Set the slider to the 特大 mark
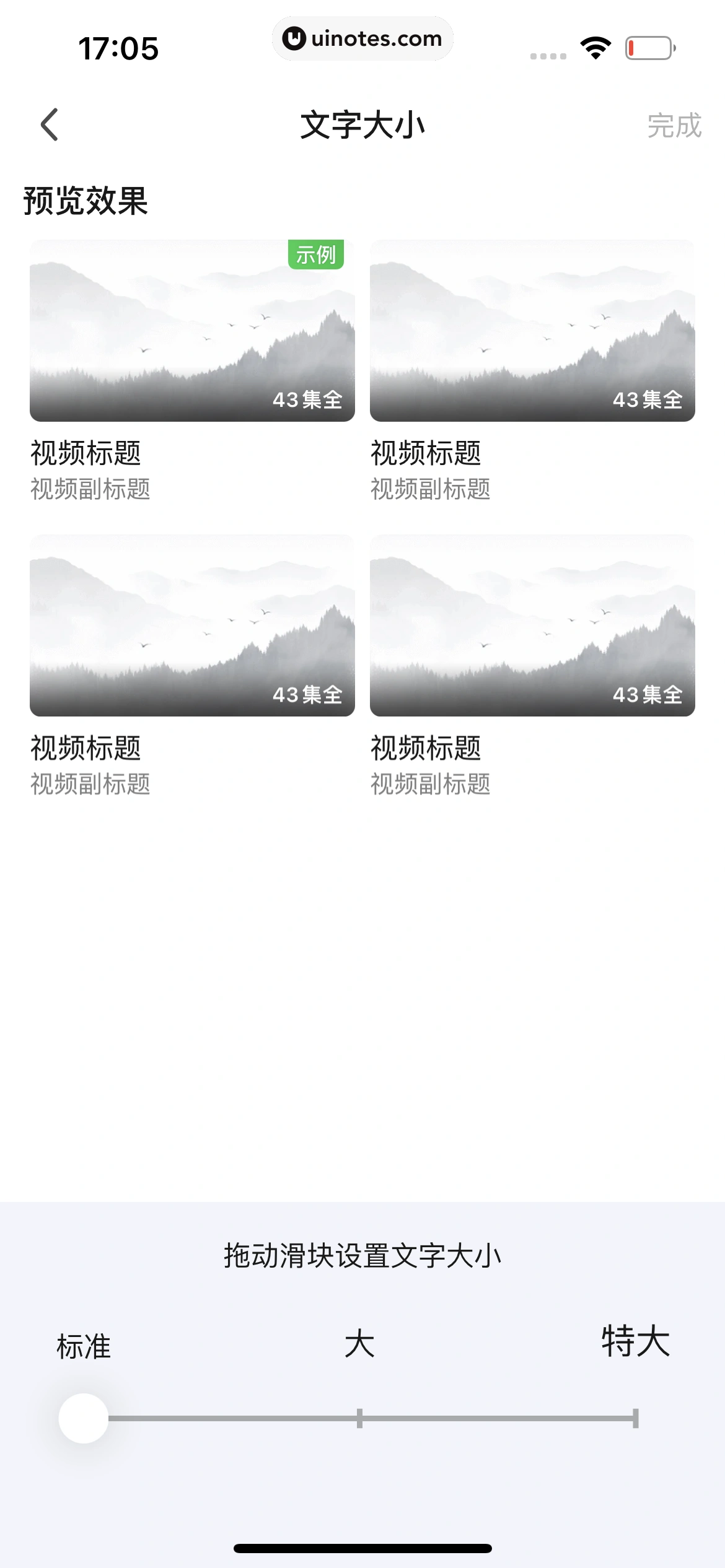725x1568 pixels. [635, 1418]
